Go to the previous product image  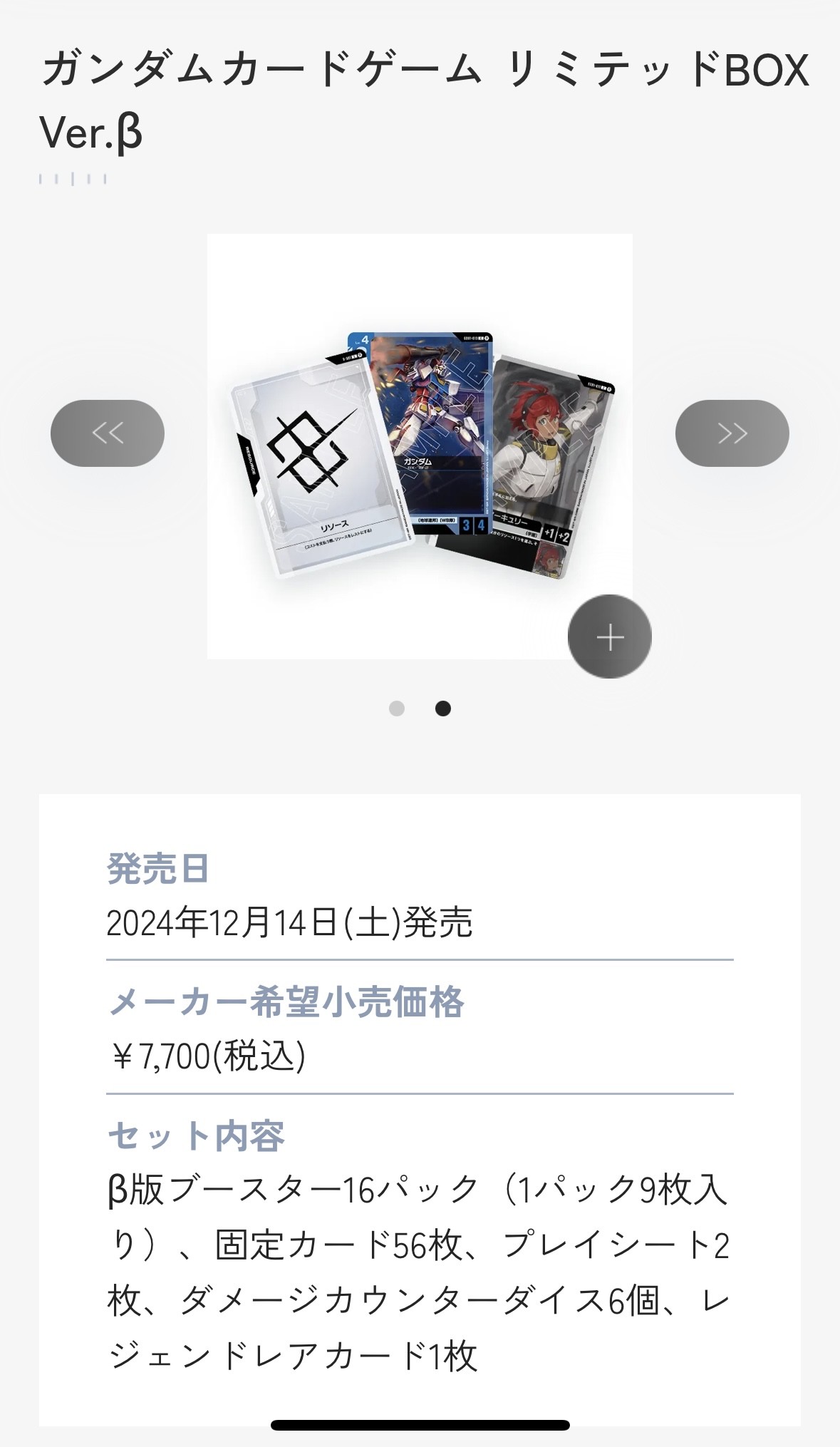point(108,433)
